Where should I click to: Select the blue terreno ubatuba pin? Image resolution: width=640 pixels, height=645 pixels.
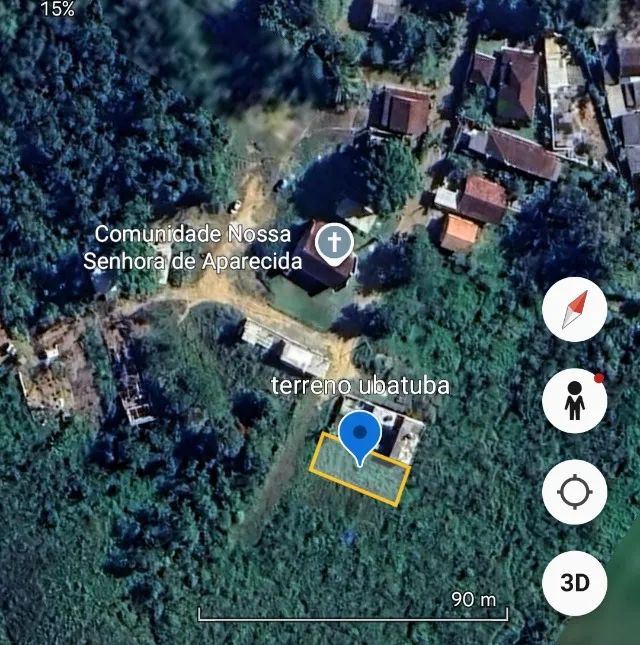[x=359, y=437]
